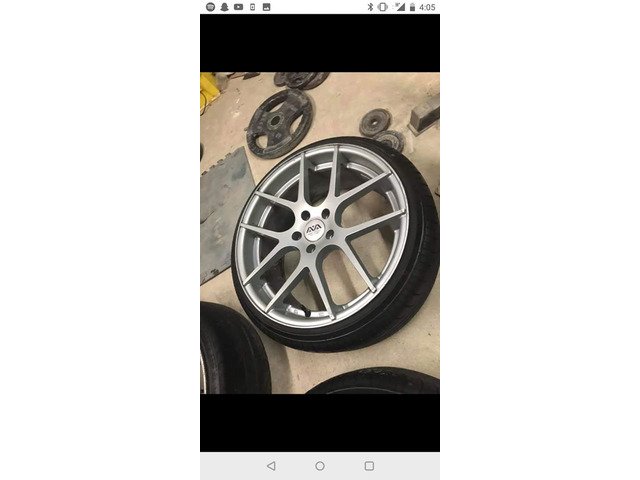Viewport: 640px width, 480px height.
Task: Go back using the navigation bar
Action: tap(271, 466)
